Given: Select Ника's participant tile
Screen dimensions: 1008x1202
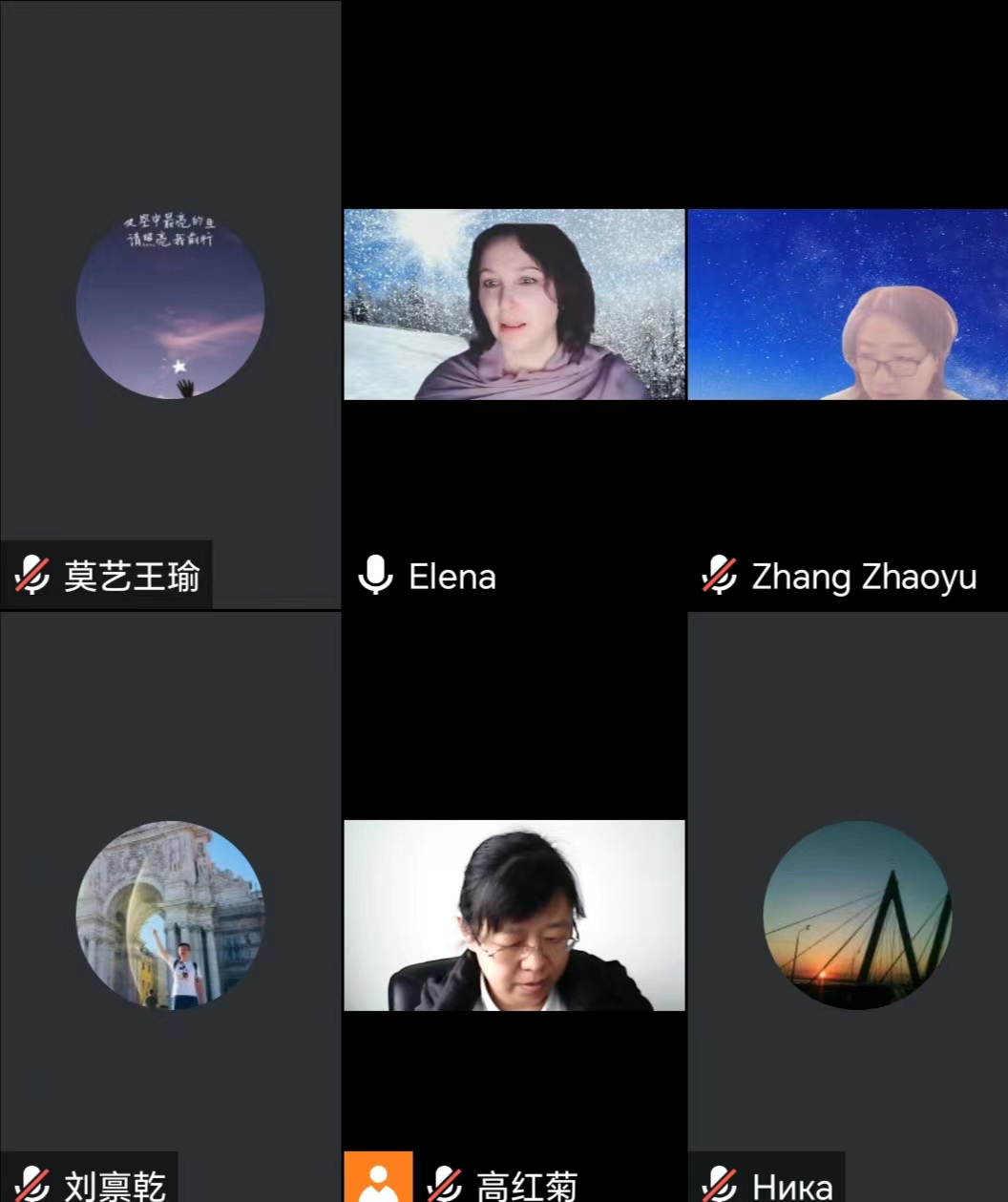Looking at the screenshot, I should [x=857, y=915].
